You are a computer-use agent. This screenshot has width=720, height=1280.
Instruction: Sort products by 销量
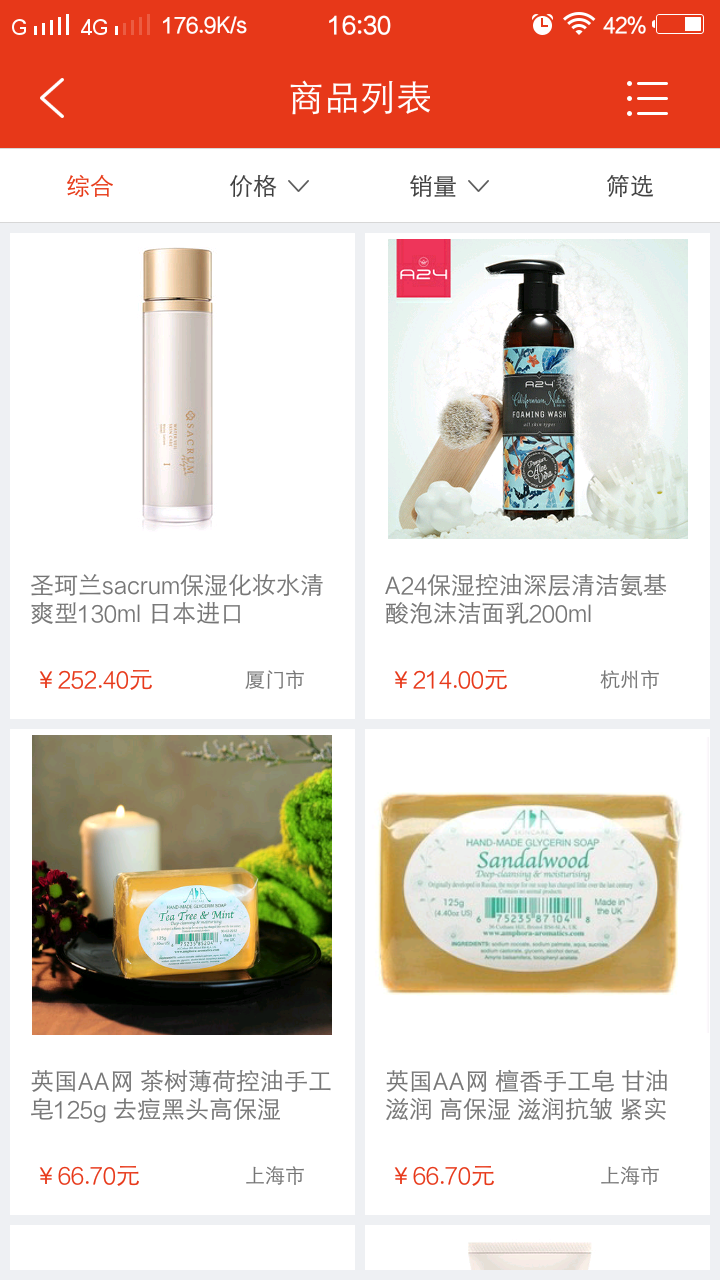[448, 186]
